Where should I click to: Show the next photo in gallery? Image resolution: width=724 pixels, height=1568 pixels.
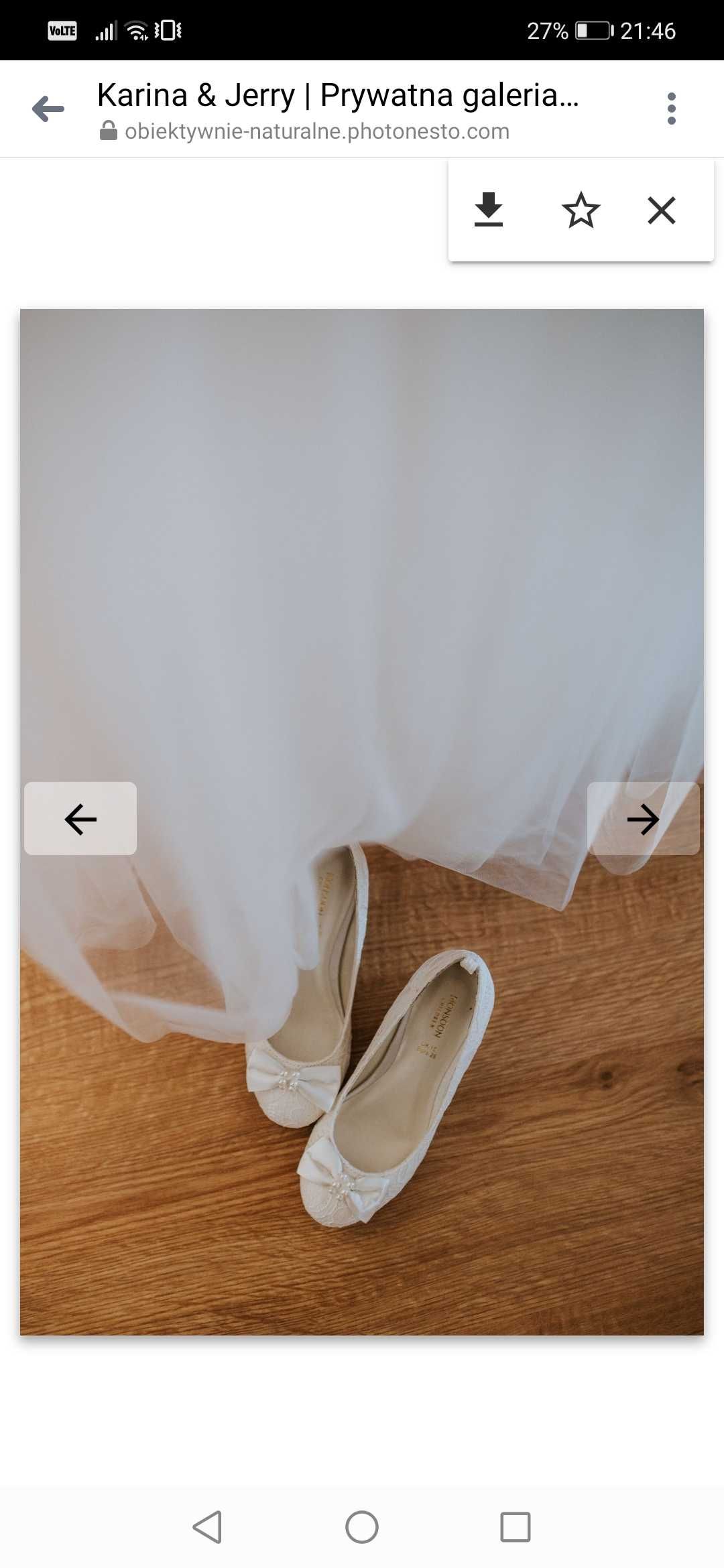(x=643, y=818)
